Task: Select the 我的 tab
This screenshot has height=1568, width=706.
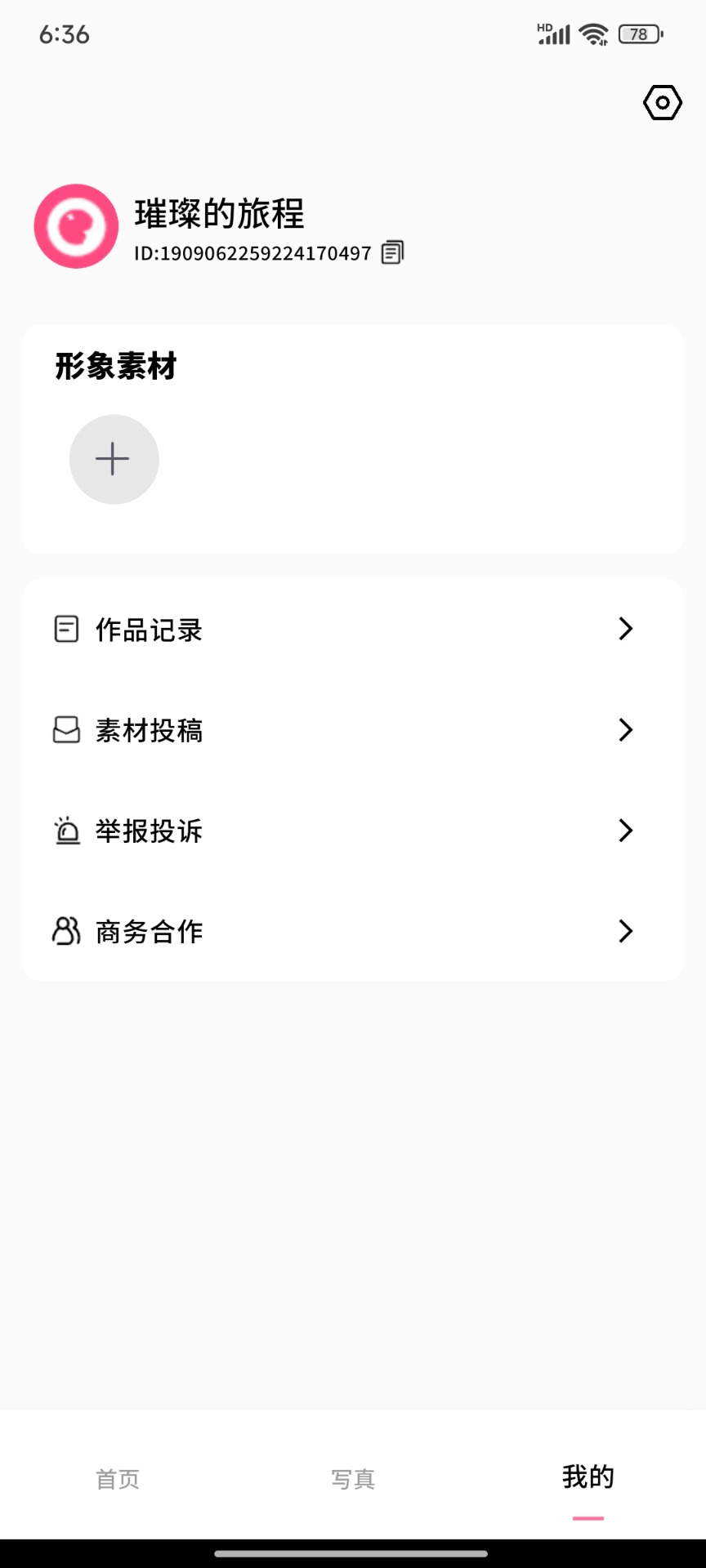Action: click(588, 1477)
